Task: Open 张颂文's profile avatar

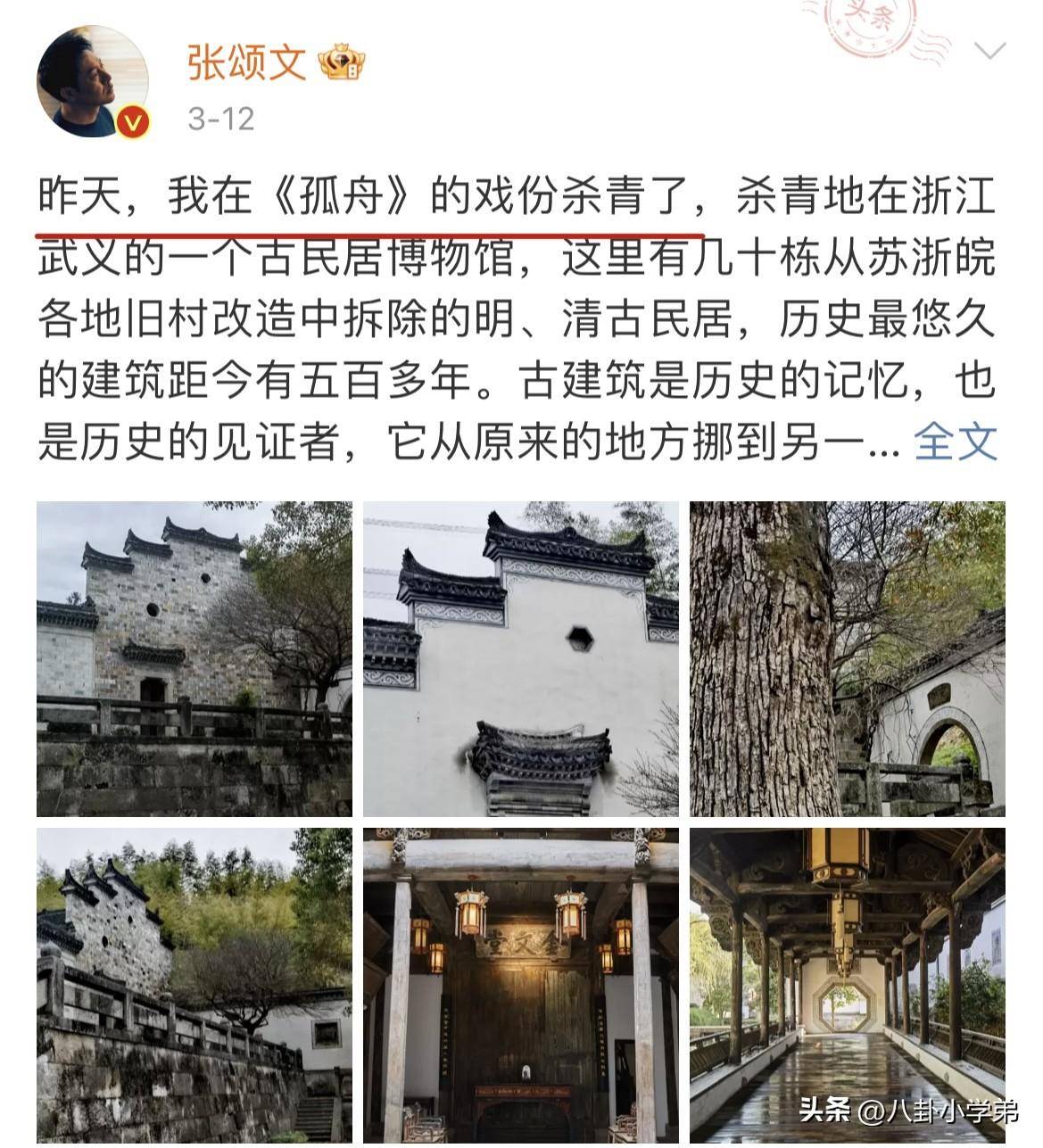Action: pyautogui.click(x=93, y=81)
